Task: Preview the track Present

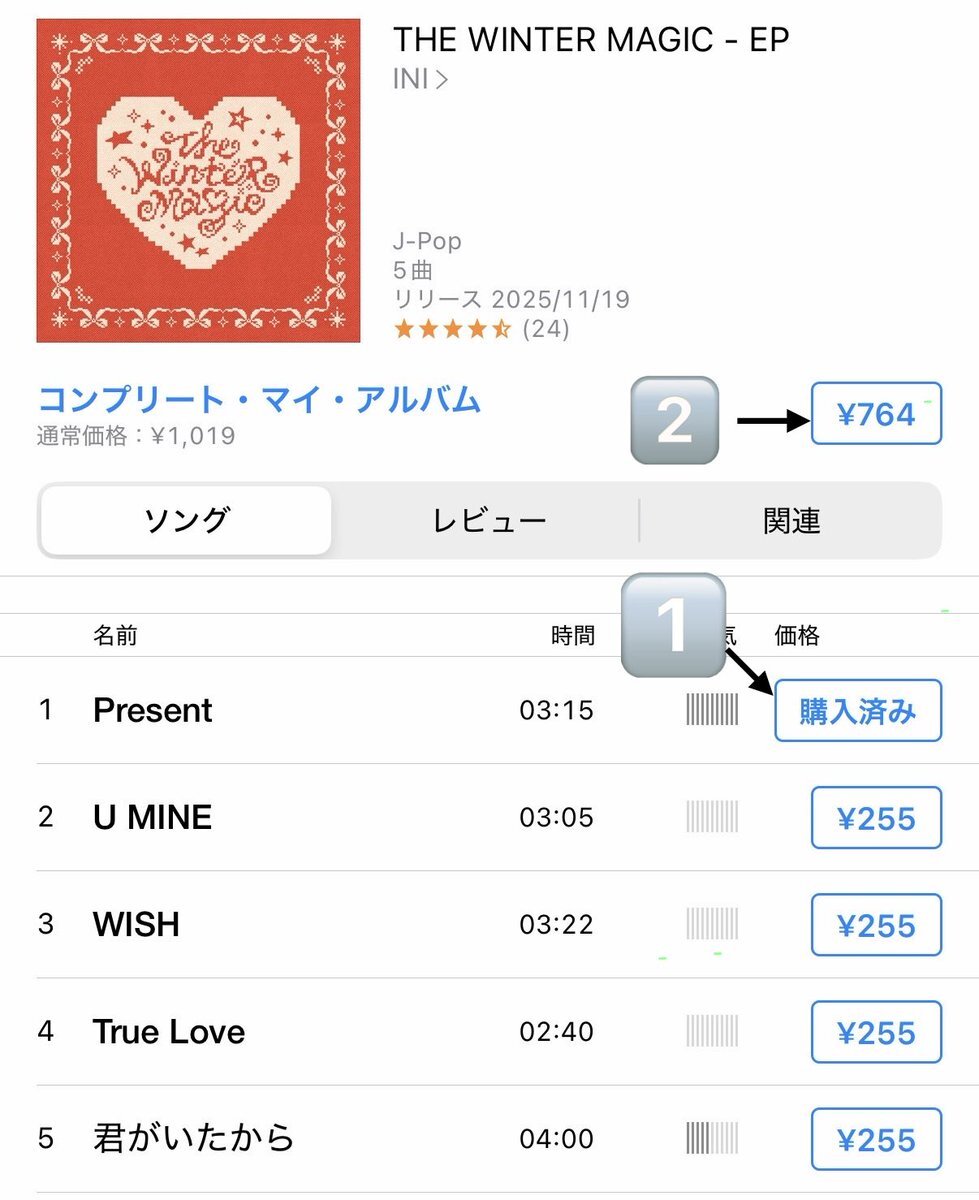Action: [x=152, y=710]
